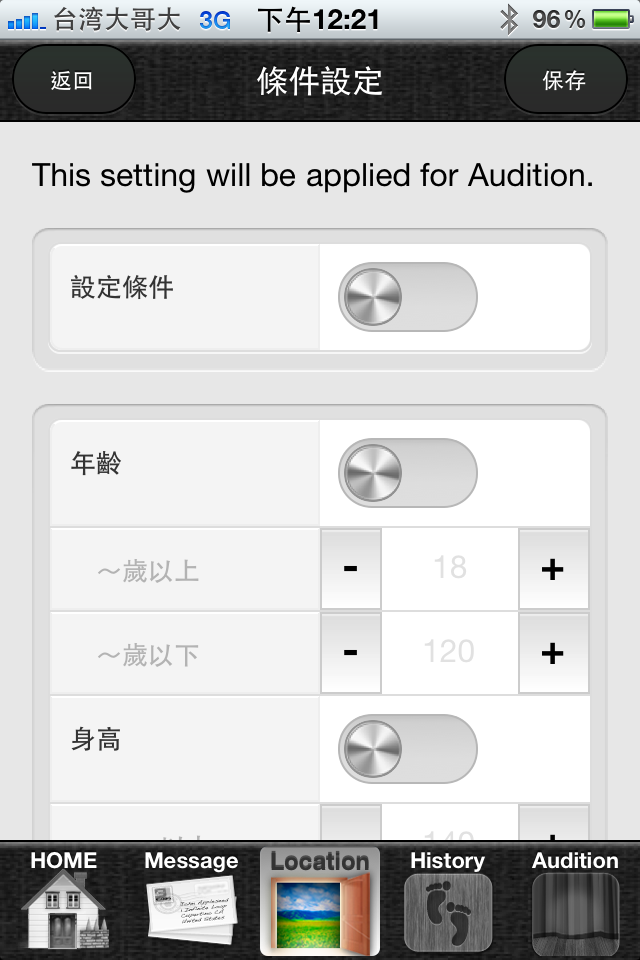Enable the 年齡 age filter switch
Viewport: 640px width, 960px height.
click(408, 473)
